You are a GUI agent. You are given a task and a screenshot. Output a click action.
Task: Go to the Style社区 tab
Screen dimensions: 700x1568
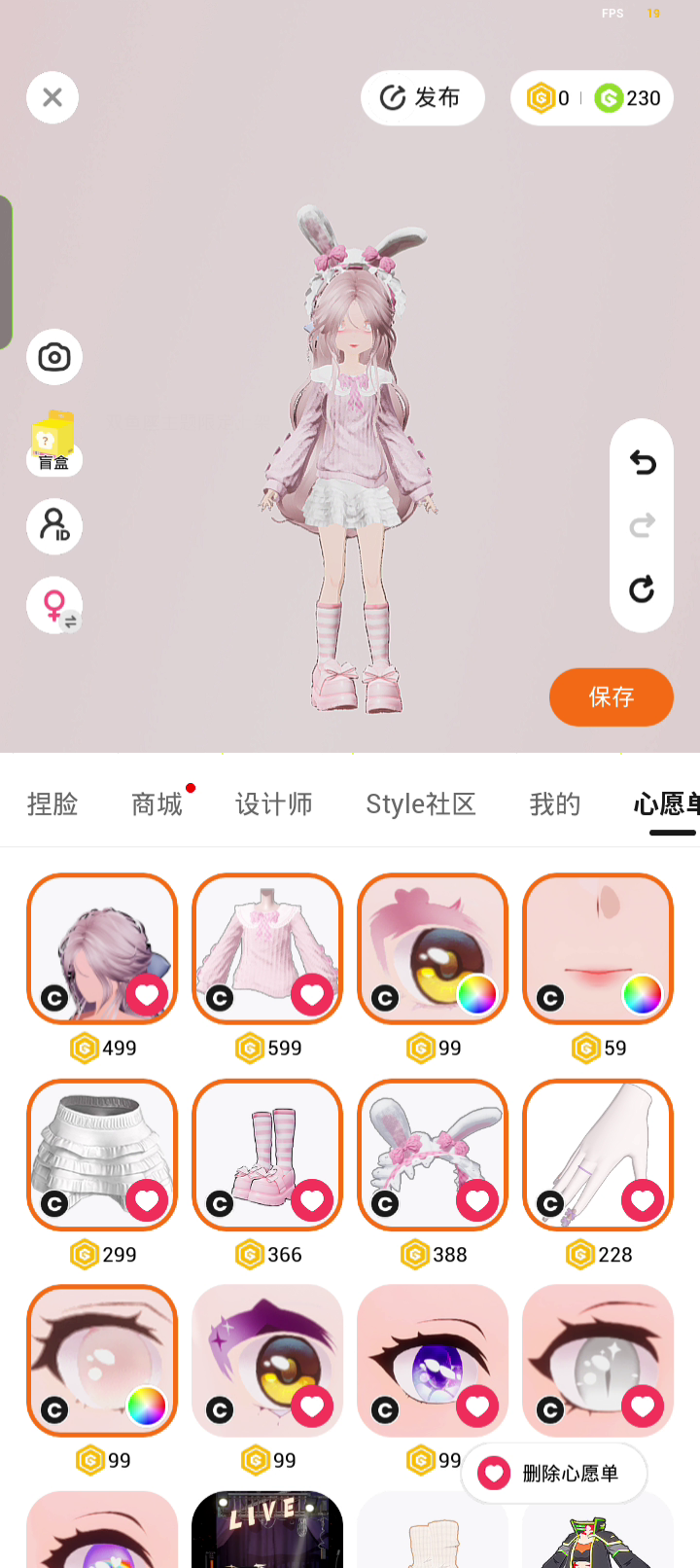(x=421, y=804)
